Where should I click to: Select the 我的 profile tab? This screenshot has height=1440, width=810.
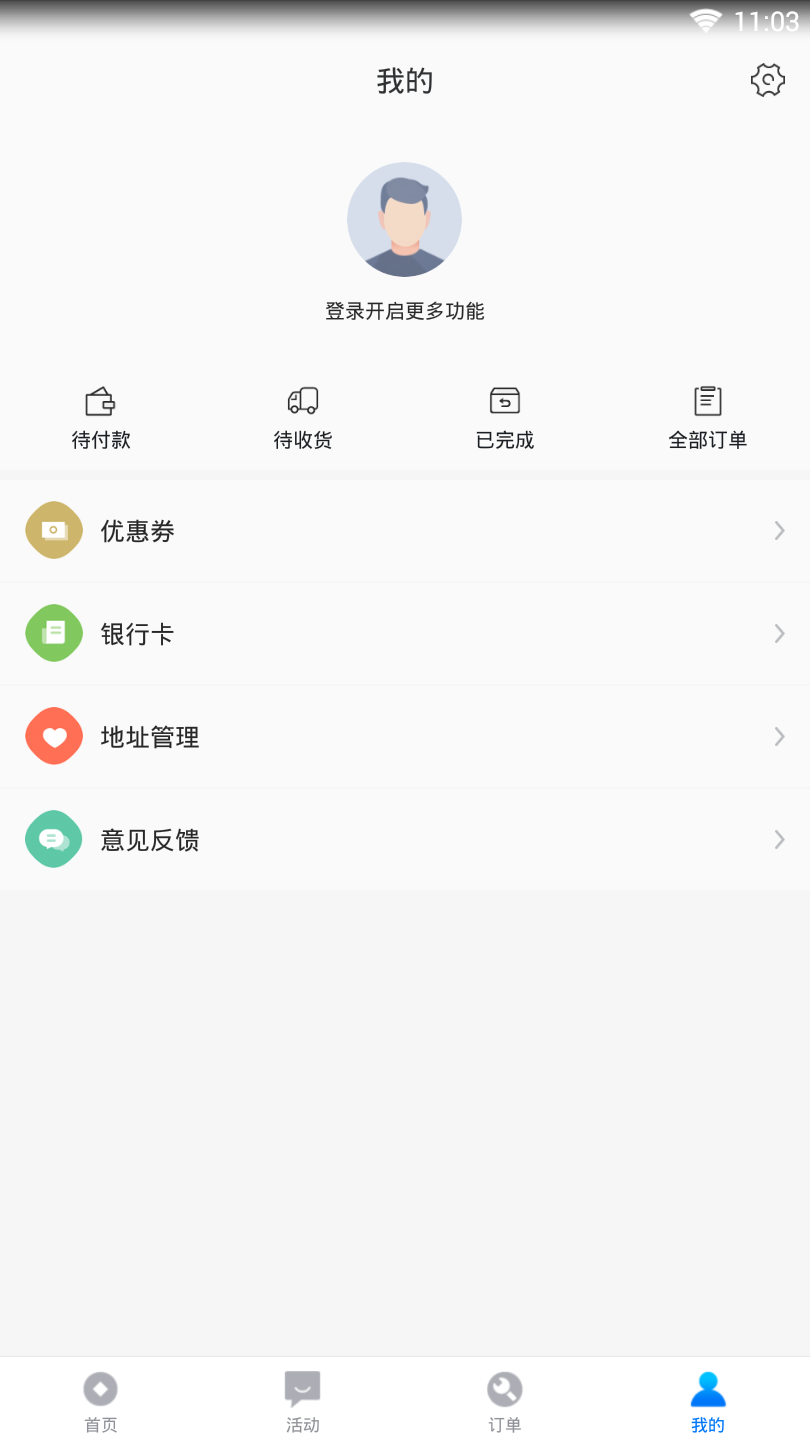click(x=707, y=1400)
